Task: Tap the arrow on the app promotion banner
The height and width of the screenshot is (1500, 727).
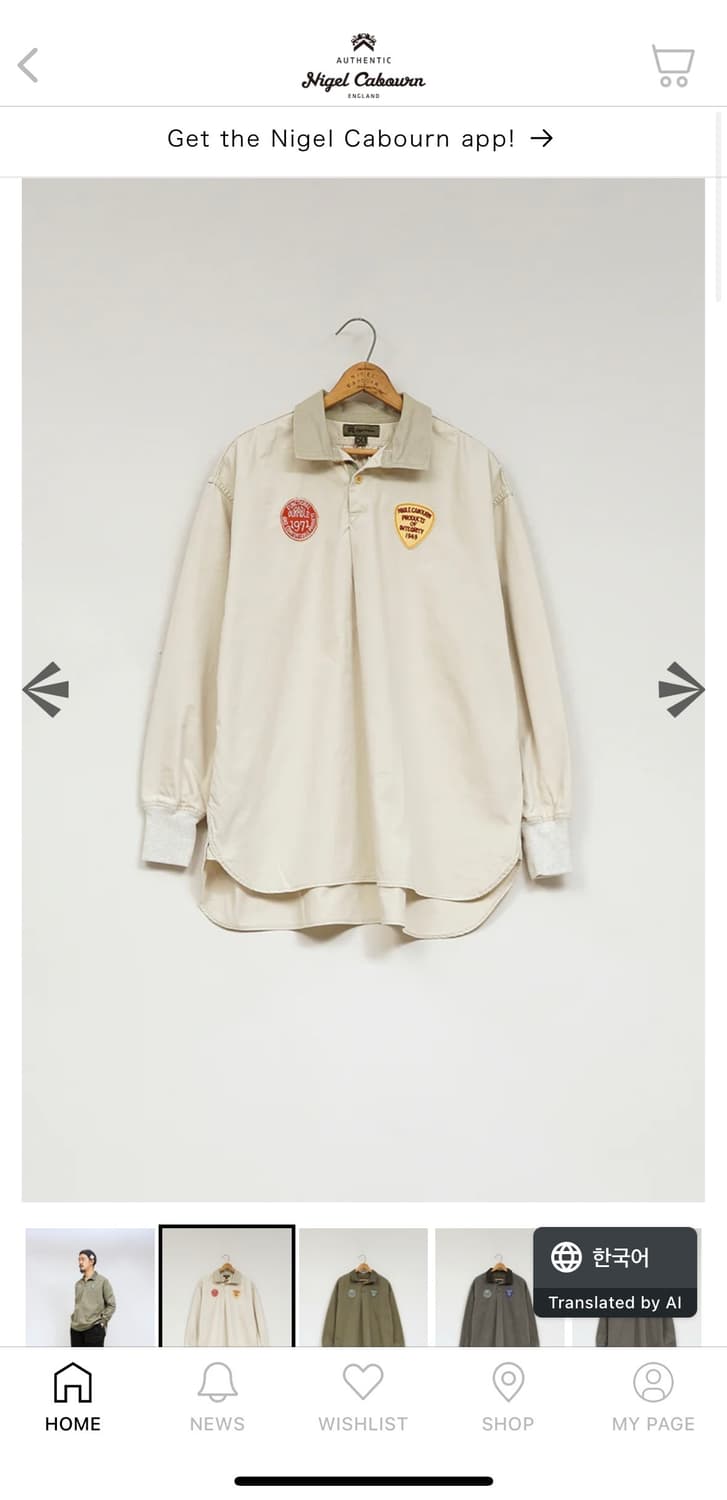Action: (x=541, y=139)
